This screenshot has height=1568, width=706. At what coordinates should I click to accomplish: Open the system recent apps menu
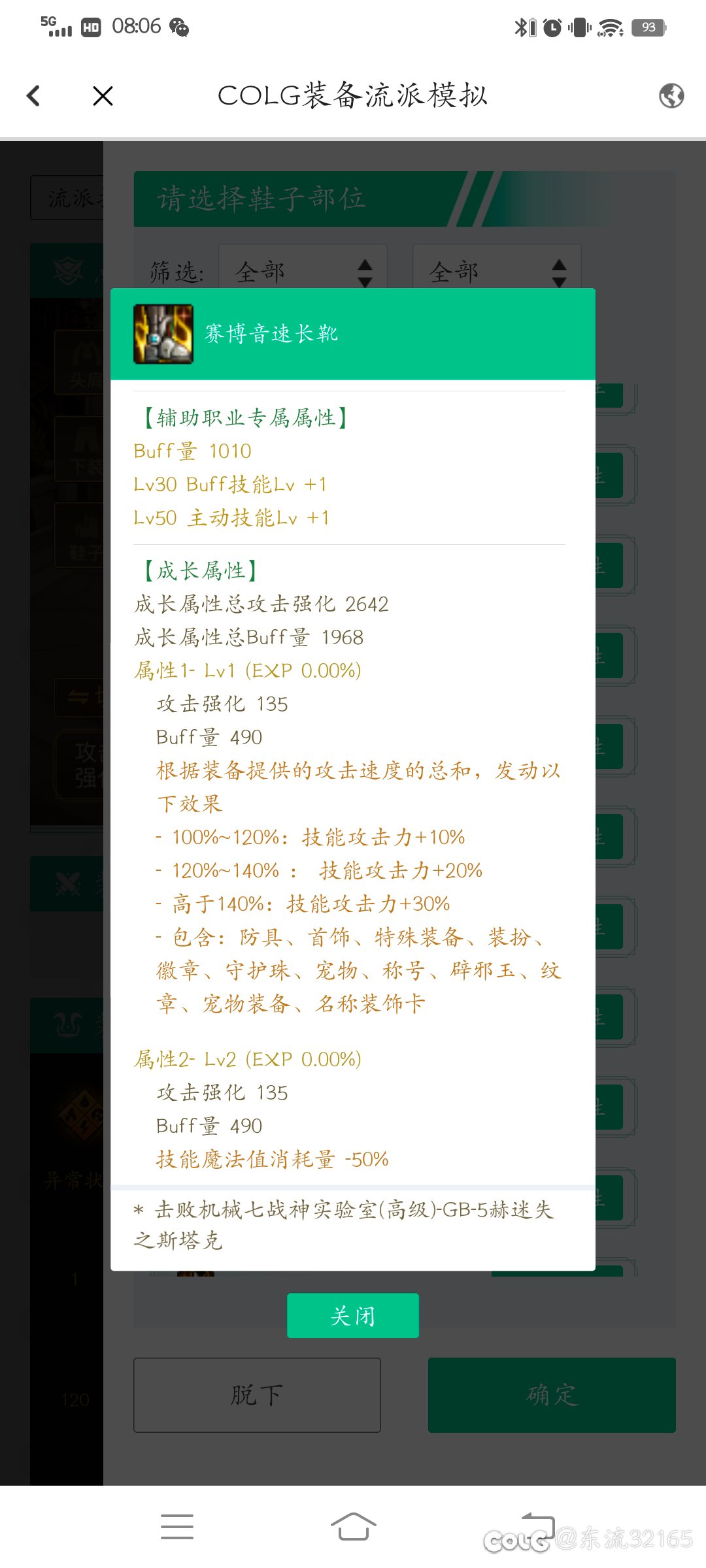(177, 1527)
